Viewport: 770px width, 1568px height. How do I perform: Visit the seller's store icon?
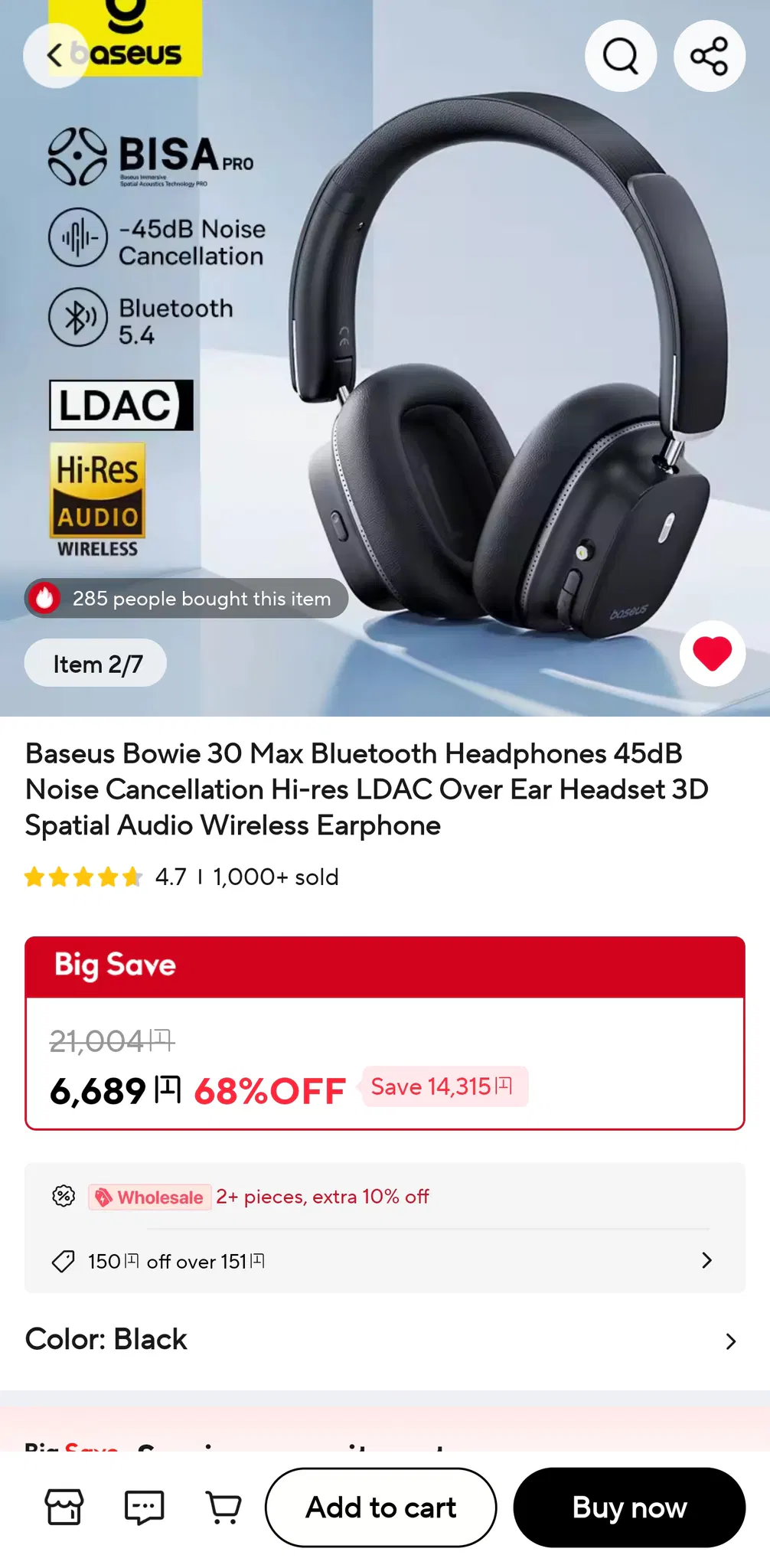[x=64, y=1507]
